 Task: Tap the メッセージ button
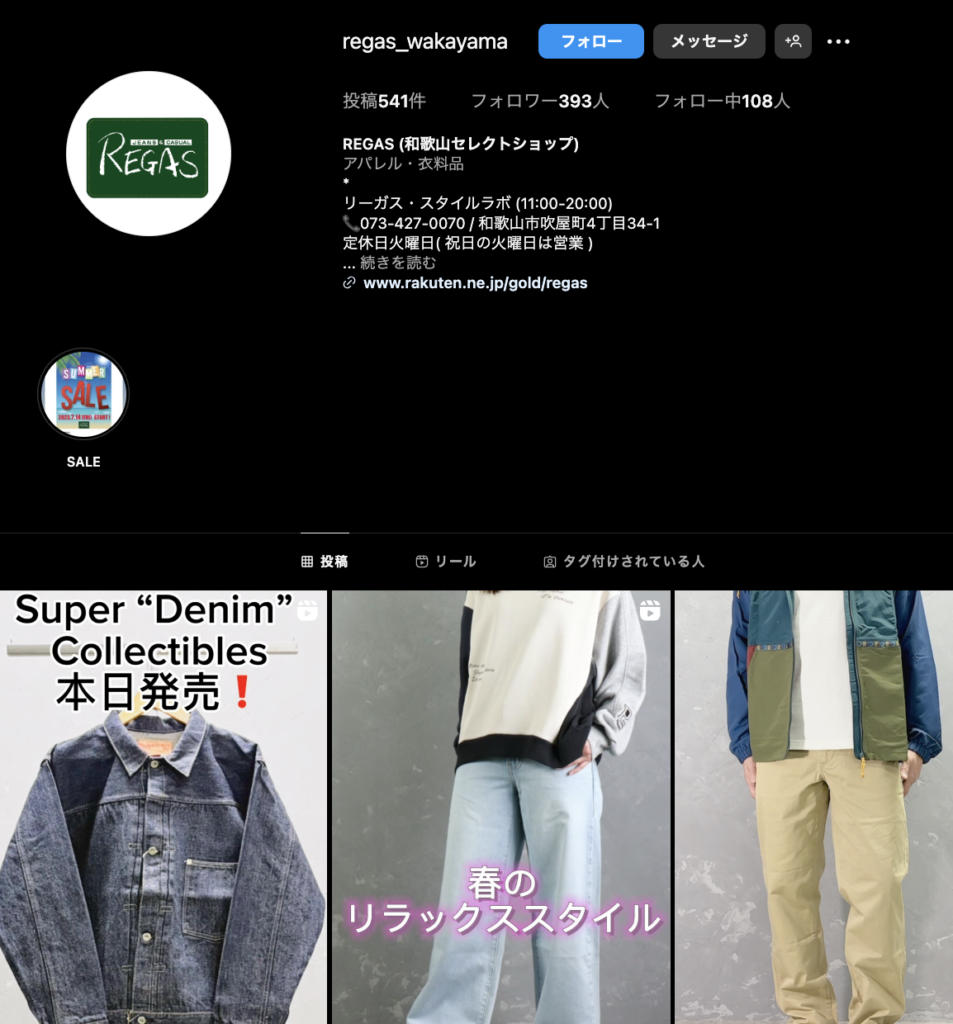709,42
